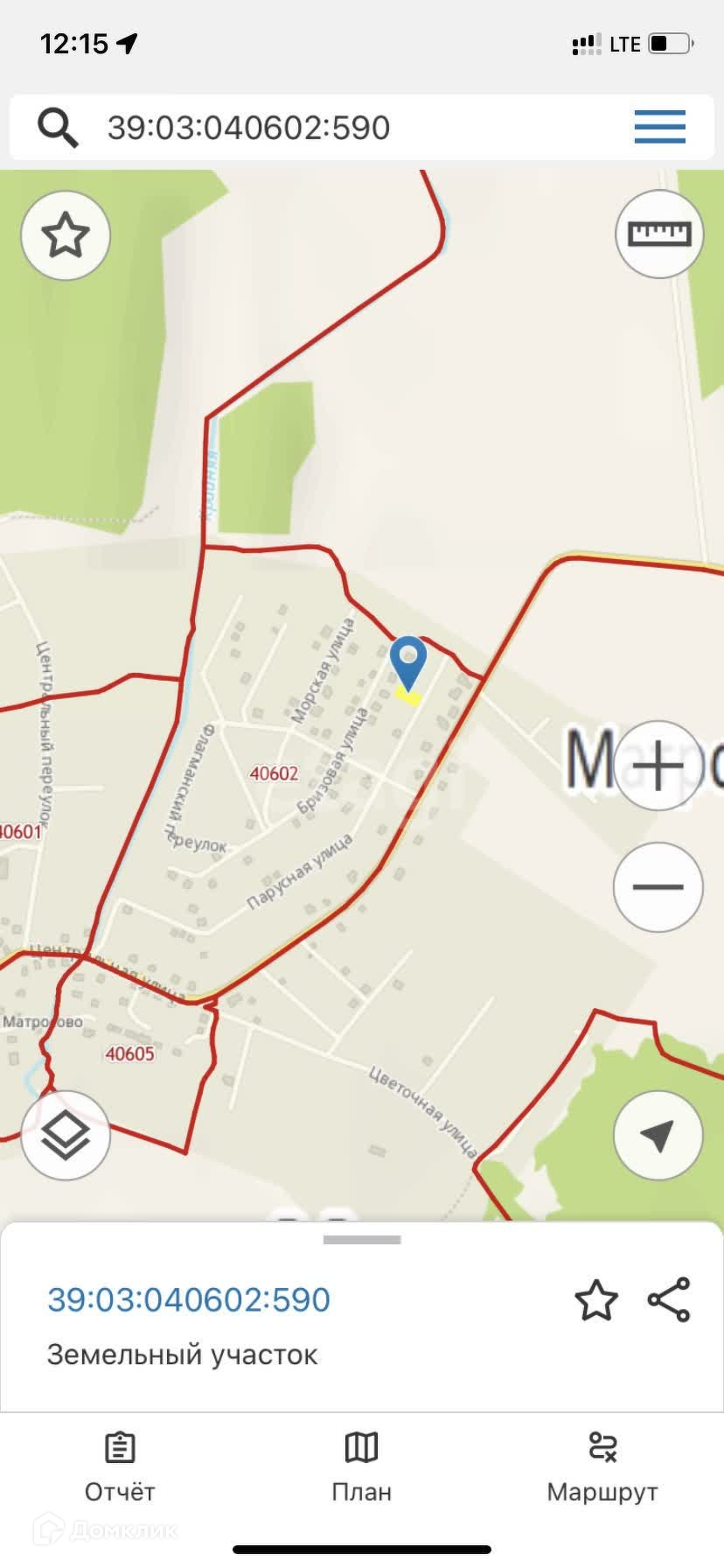This screenshot has width=724, height=1568.
Task: Open the map layers selector
Action: [66, 1135]
